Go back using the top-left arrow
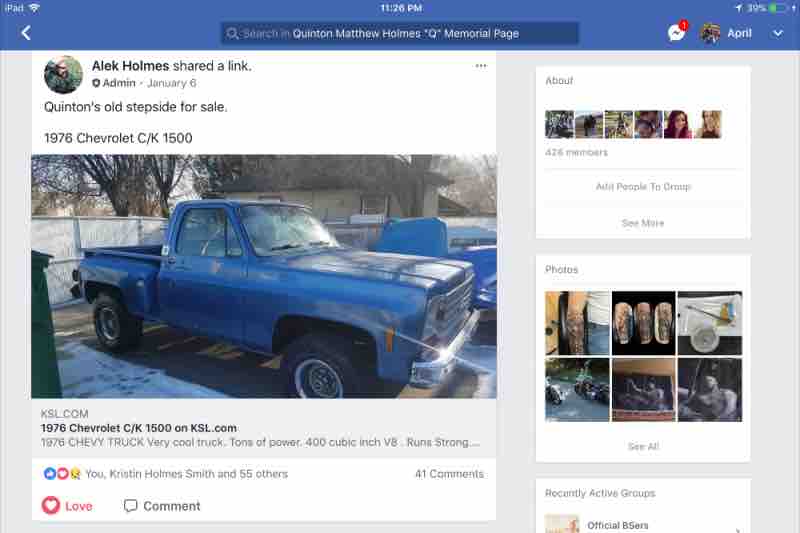This screenshot has width=800, height=533. click(26, 33)
